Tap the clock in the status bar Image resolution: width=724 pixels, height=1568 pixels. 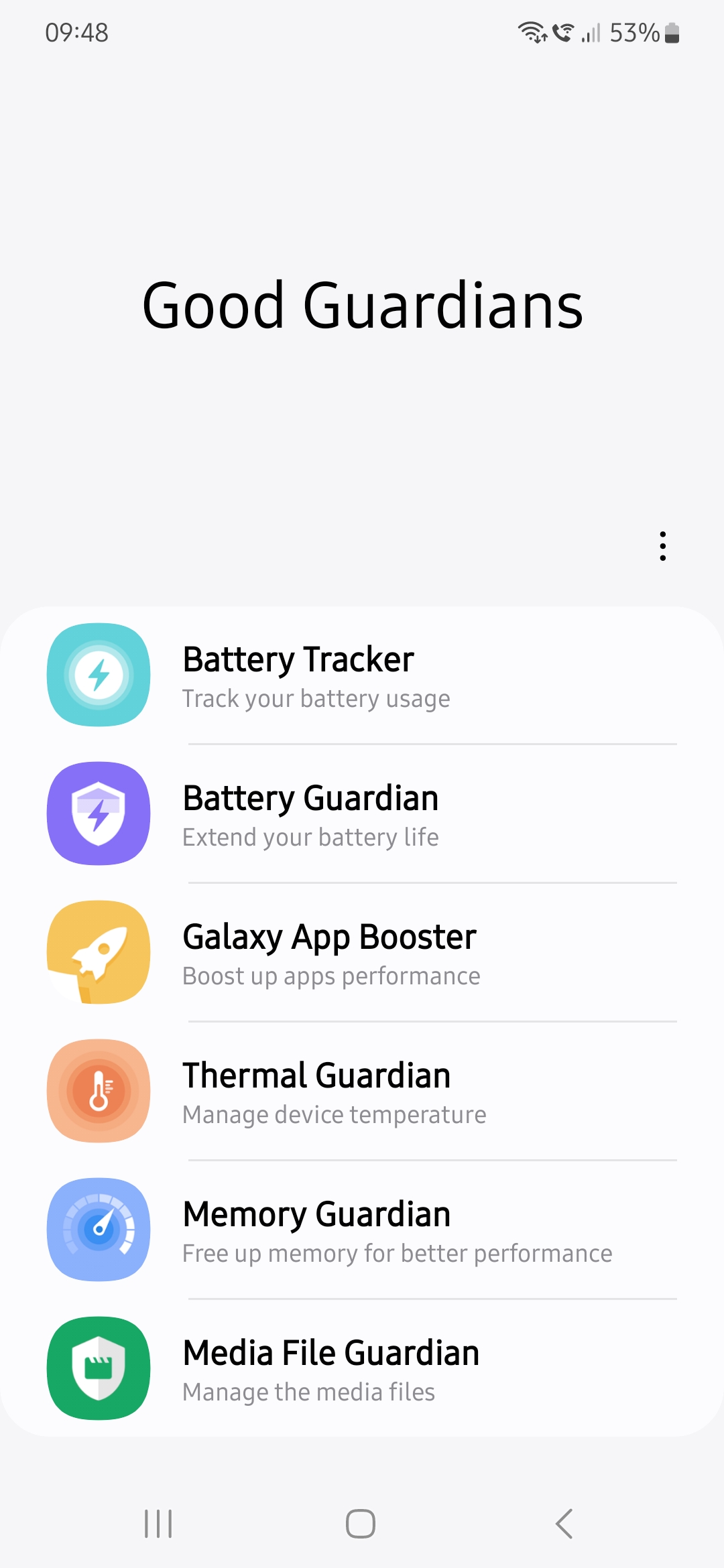(x=76, y=31)
